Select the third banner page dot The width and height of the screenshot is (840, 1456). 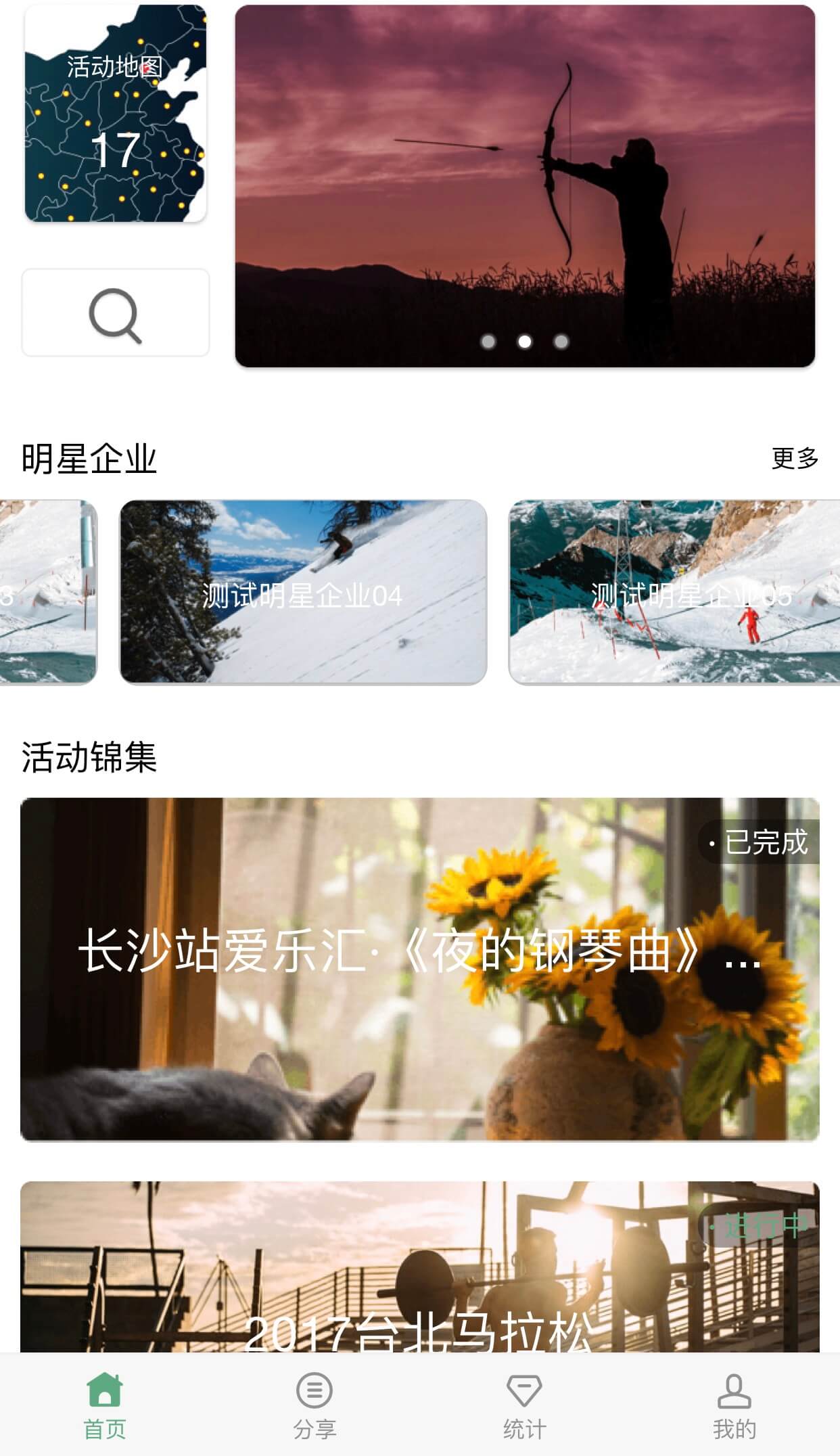[561, 342]
